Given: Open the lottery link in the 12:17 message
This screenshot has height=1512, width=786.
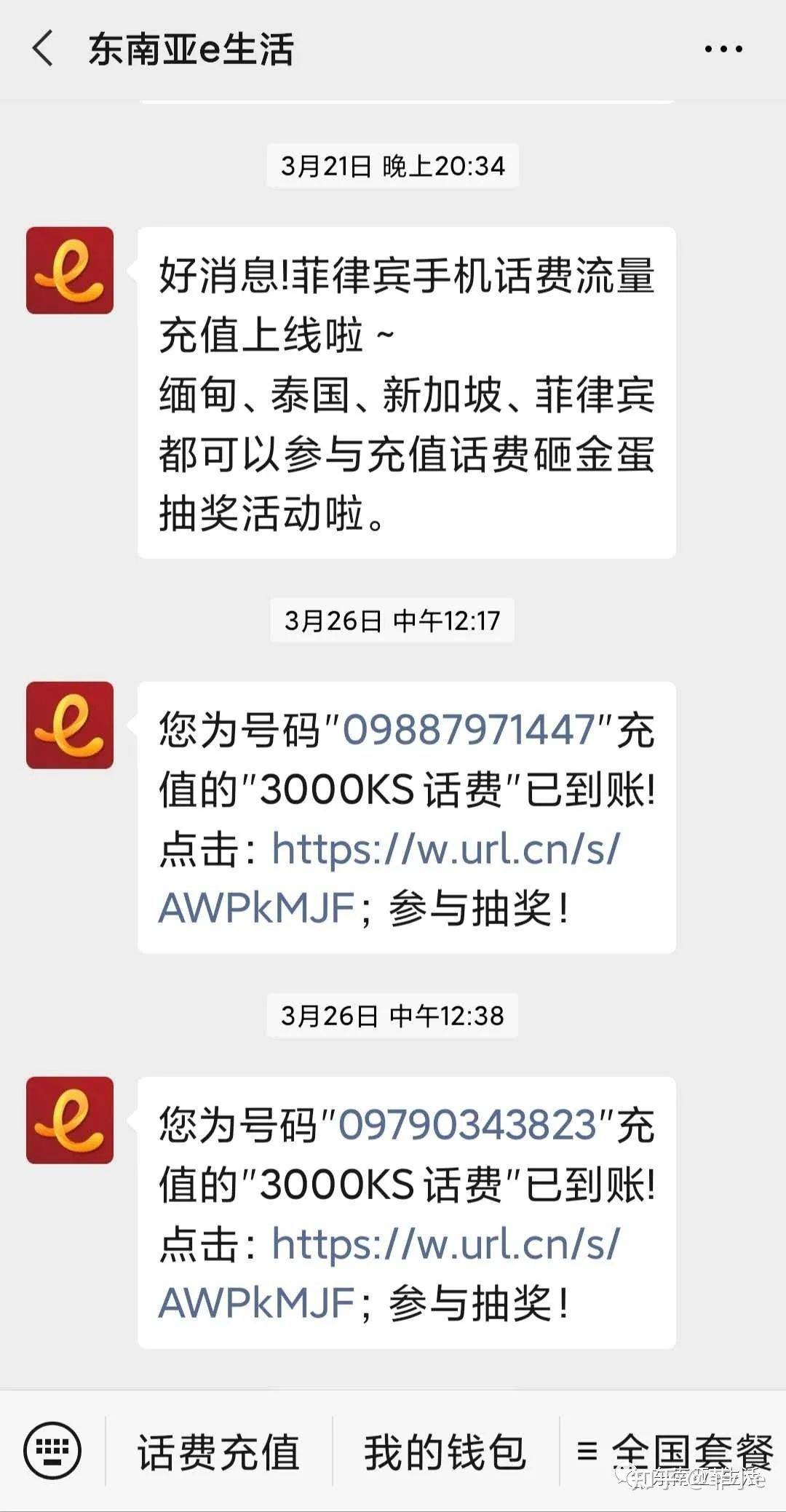Looking at the screenshot, I should point(389,878).
